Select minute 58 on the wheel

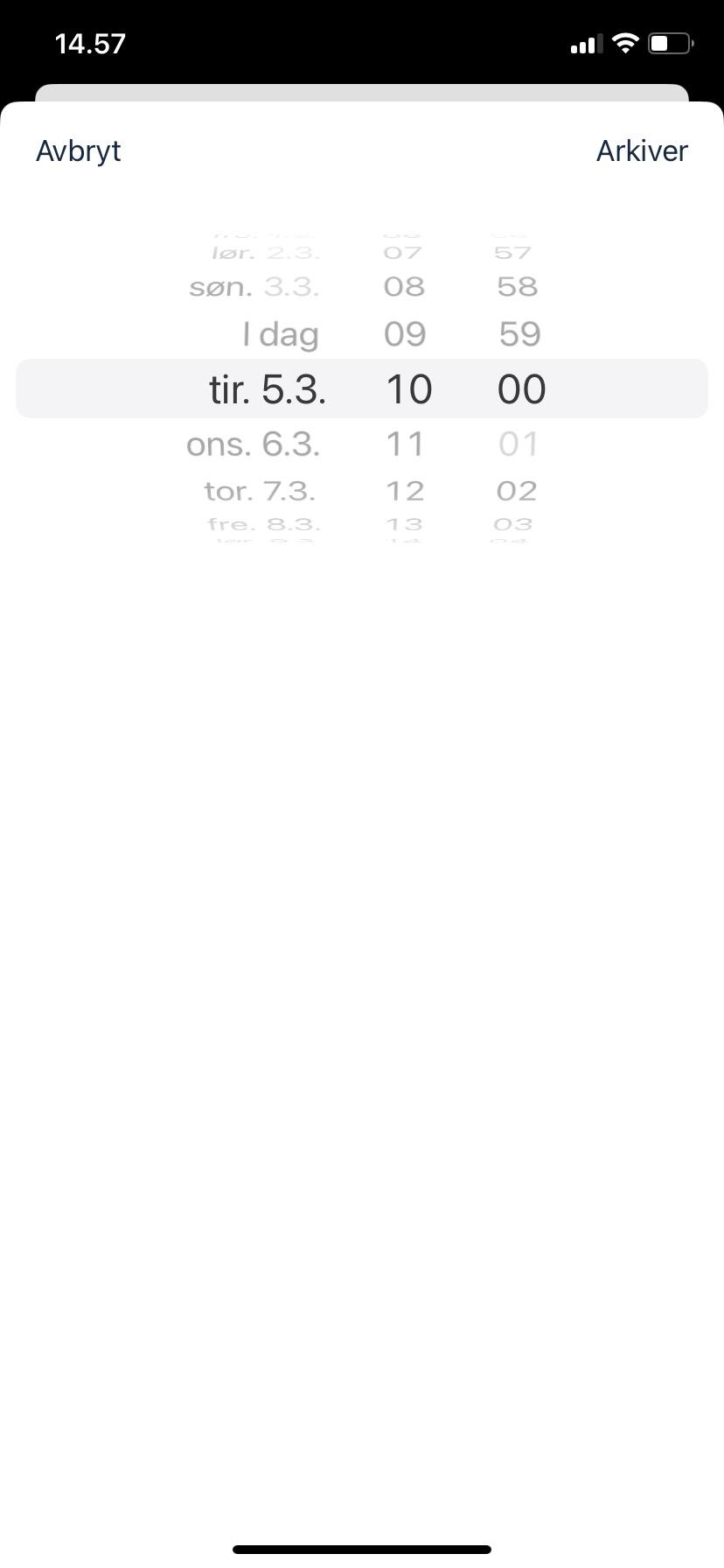point(518,287)
